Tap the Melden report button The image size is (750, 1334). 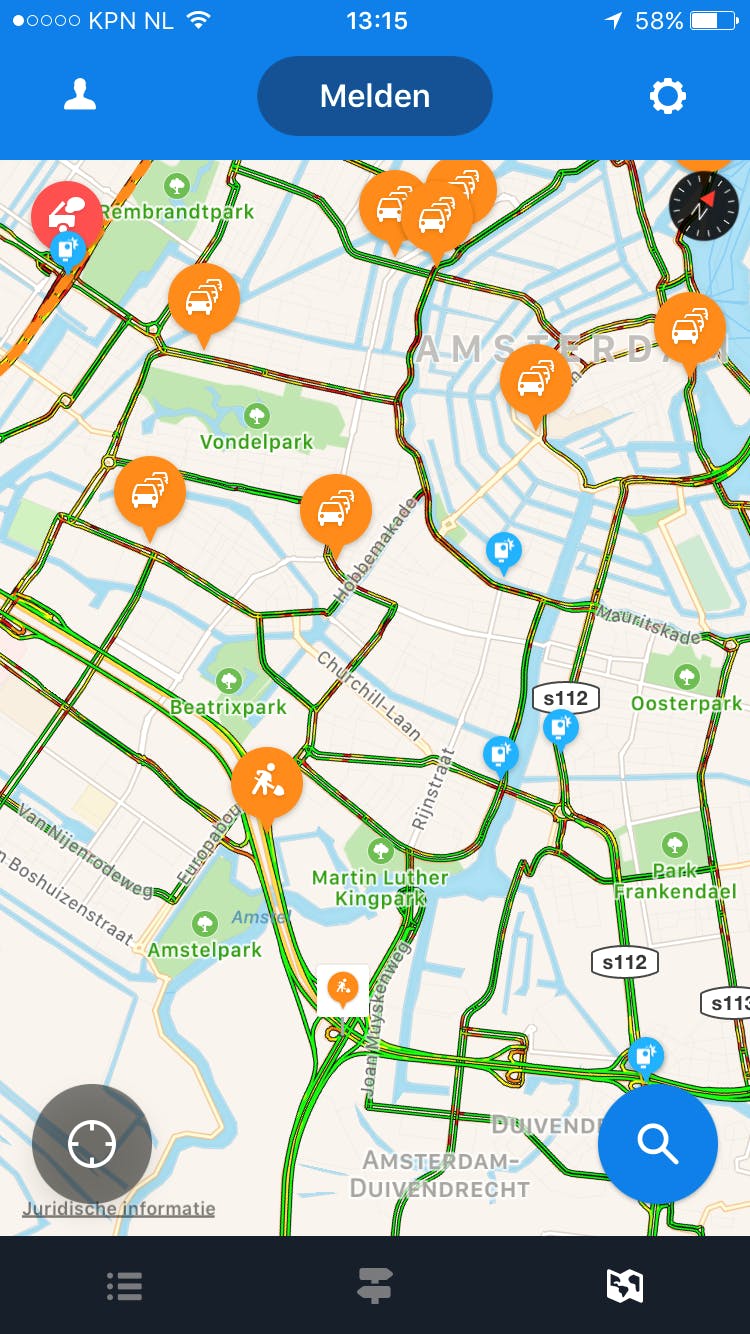375,96
